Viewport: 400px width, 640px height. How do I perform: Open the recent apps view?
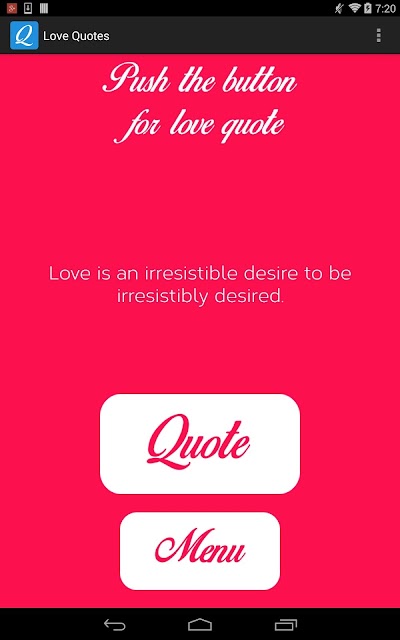(x=286, y=624)
